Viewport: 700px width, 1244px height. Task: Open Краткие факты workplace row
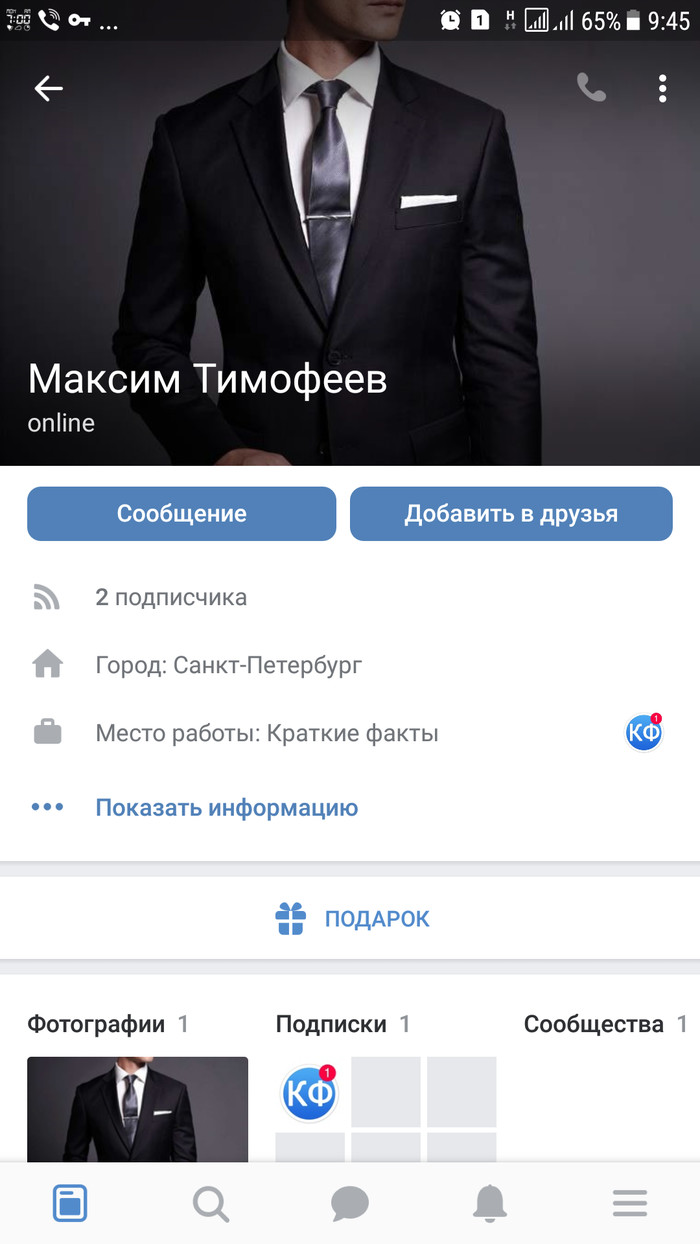click(267, 733)
